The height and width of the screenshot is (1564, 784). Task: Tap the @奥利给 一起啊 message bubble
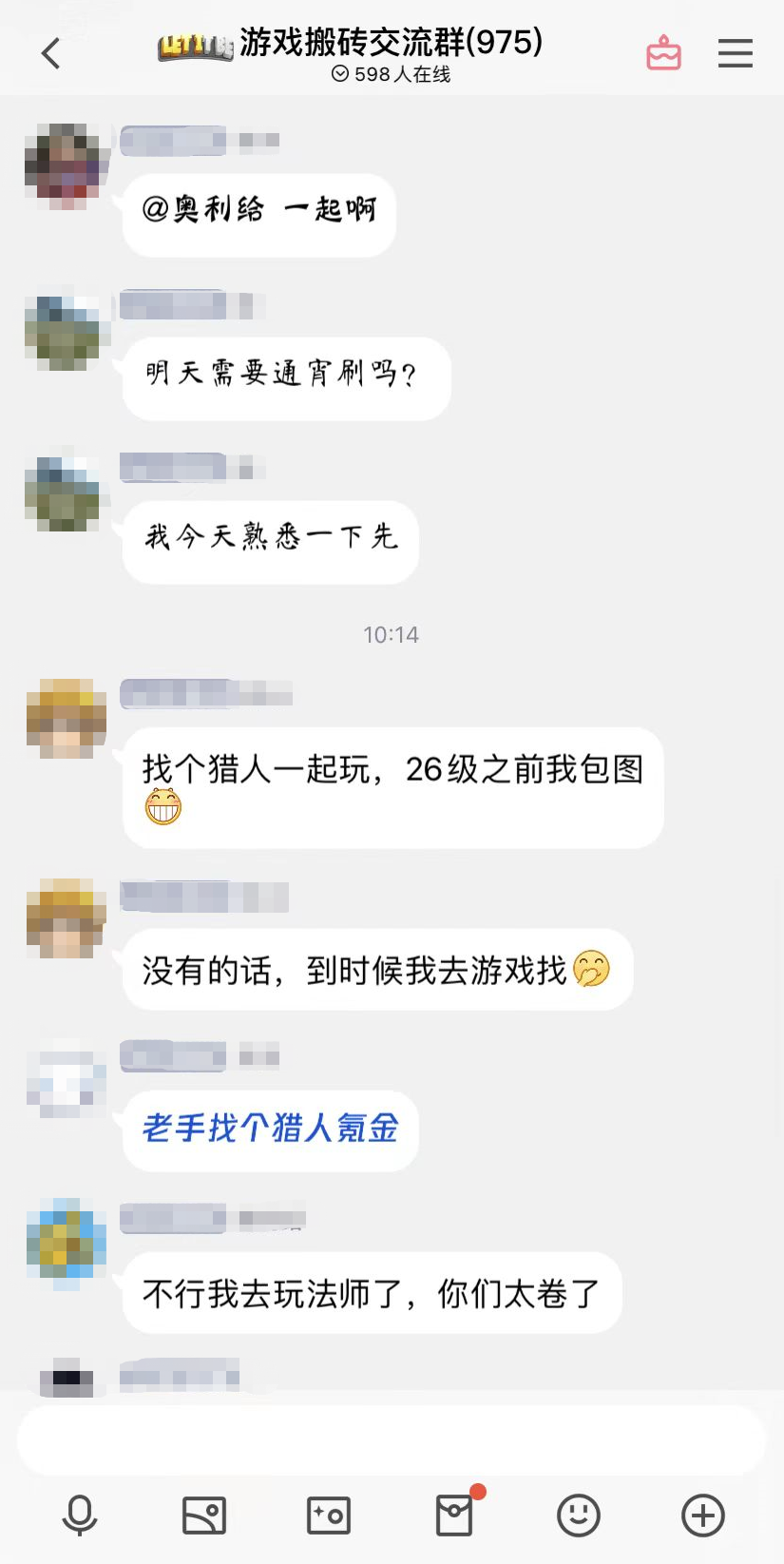(x=258, y=214)
